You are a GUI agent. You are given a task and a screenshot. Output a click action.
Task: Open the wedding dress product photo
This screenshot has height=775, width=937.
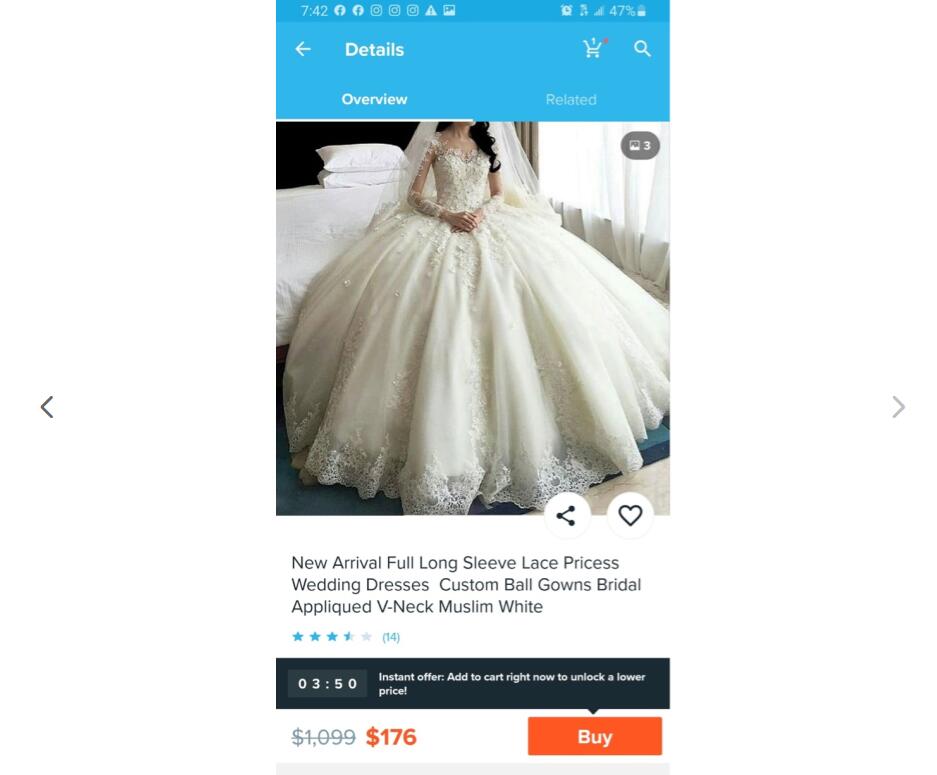point(473,318)
